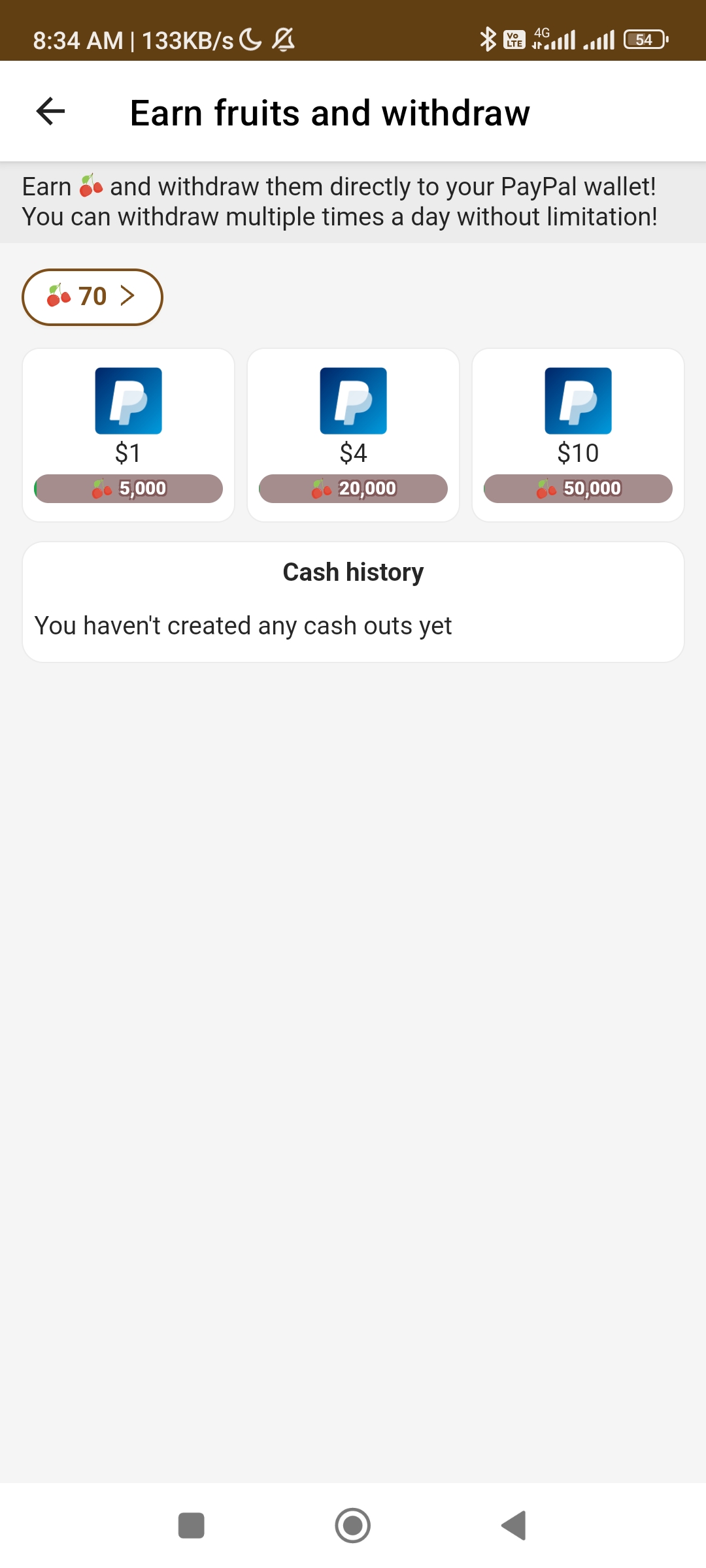This screenshot has height=1568, width=706.
Task: Go back using the top-left arrow
Action: 50,111
